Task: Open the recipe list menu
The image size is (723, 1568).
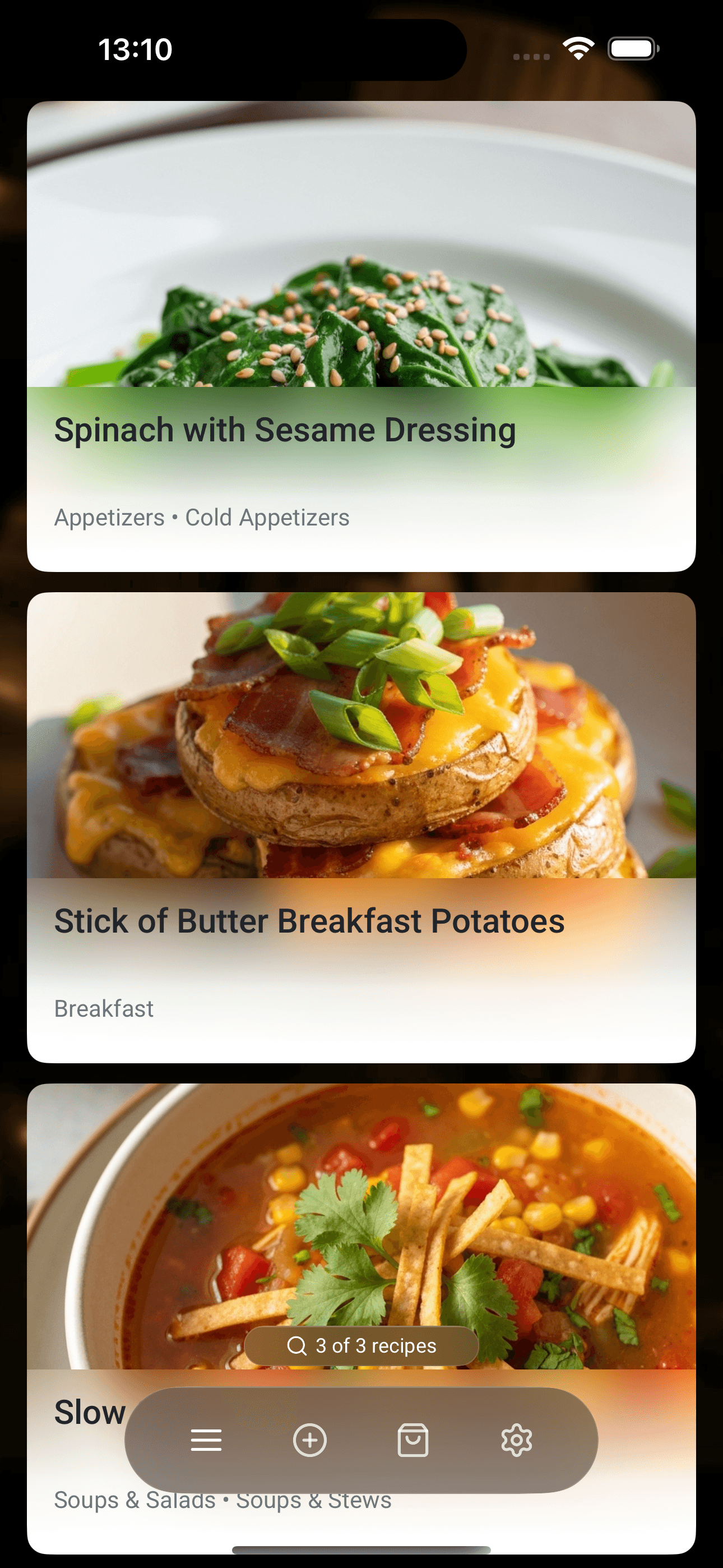Action: click(207, 1439)
